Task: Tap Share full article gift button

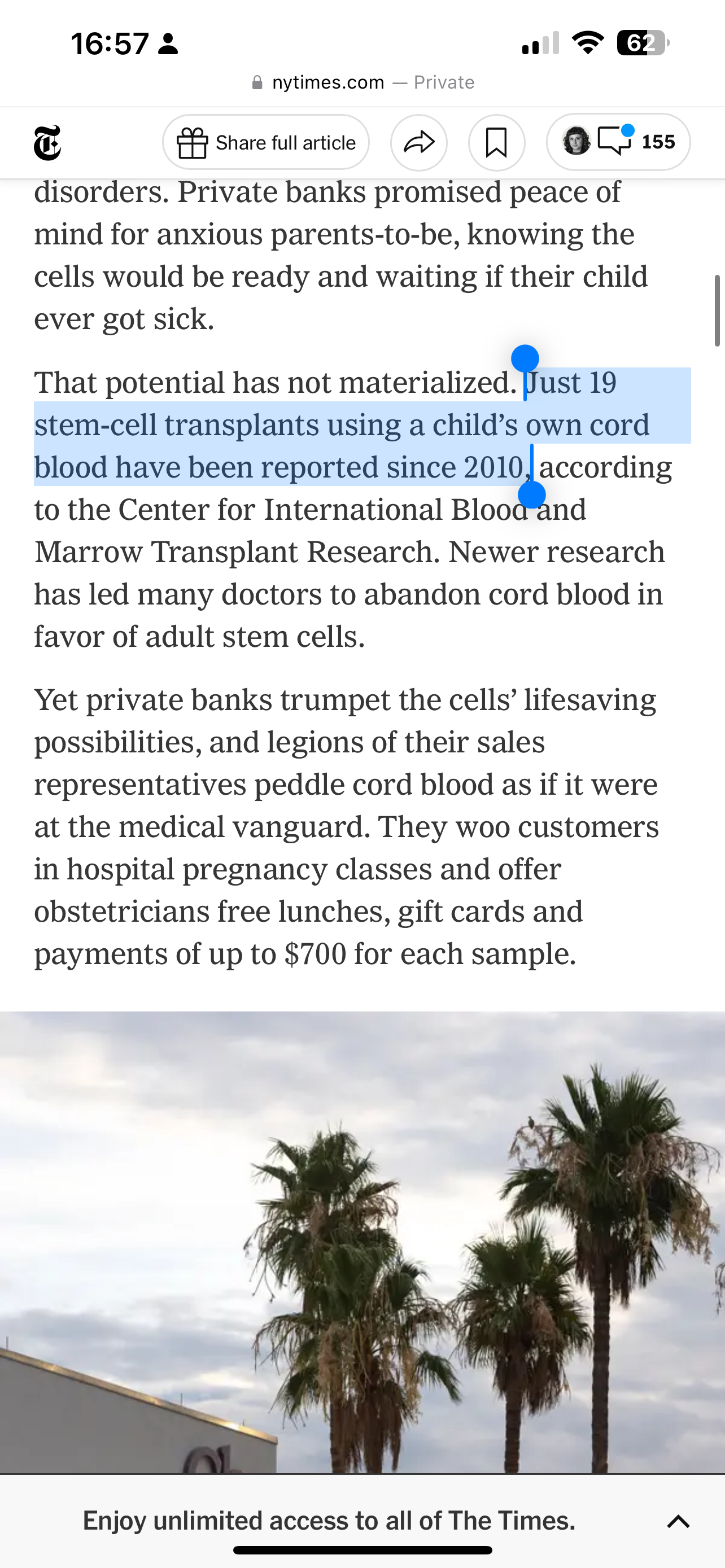Action: 266,142
